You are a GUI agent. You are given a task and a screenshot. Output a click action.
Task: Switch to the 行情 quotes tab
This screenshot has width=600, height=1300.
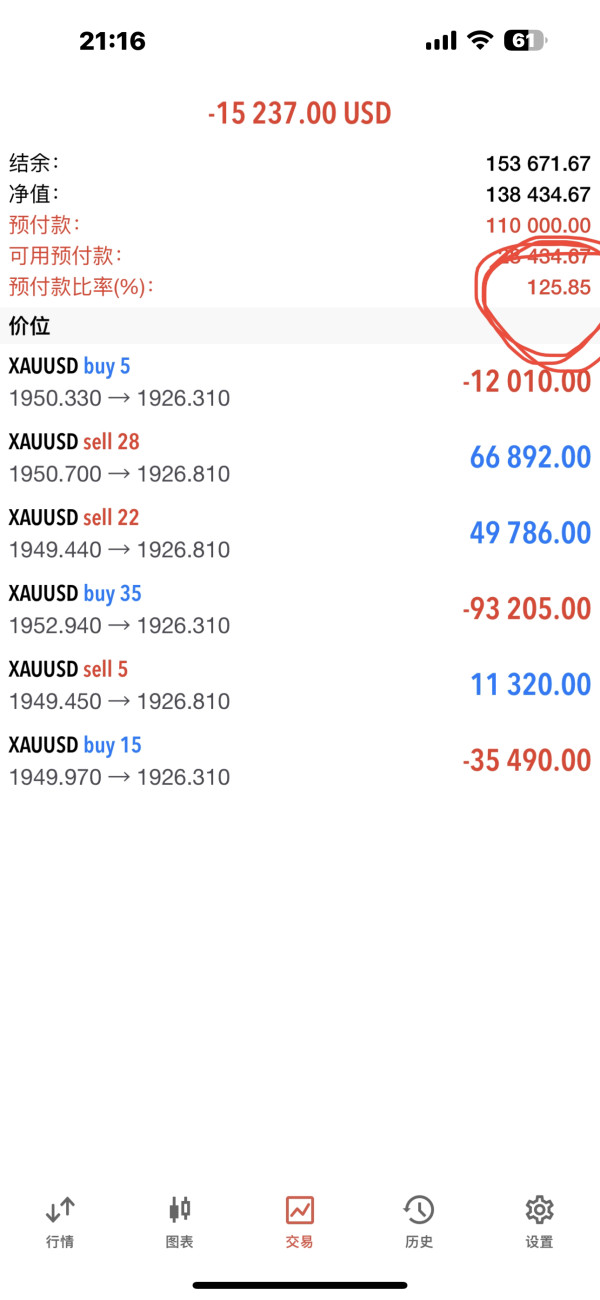point(60,1222)
